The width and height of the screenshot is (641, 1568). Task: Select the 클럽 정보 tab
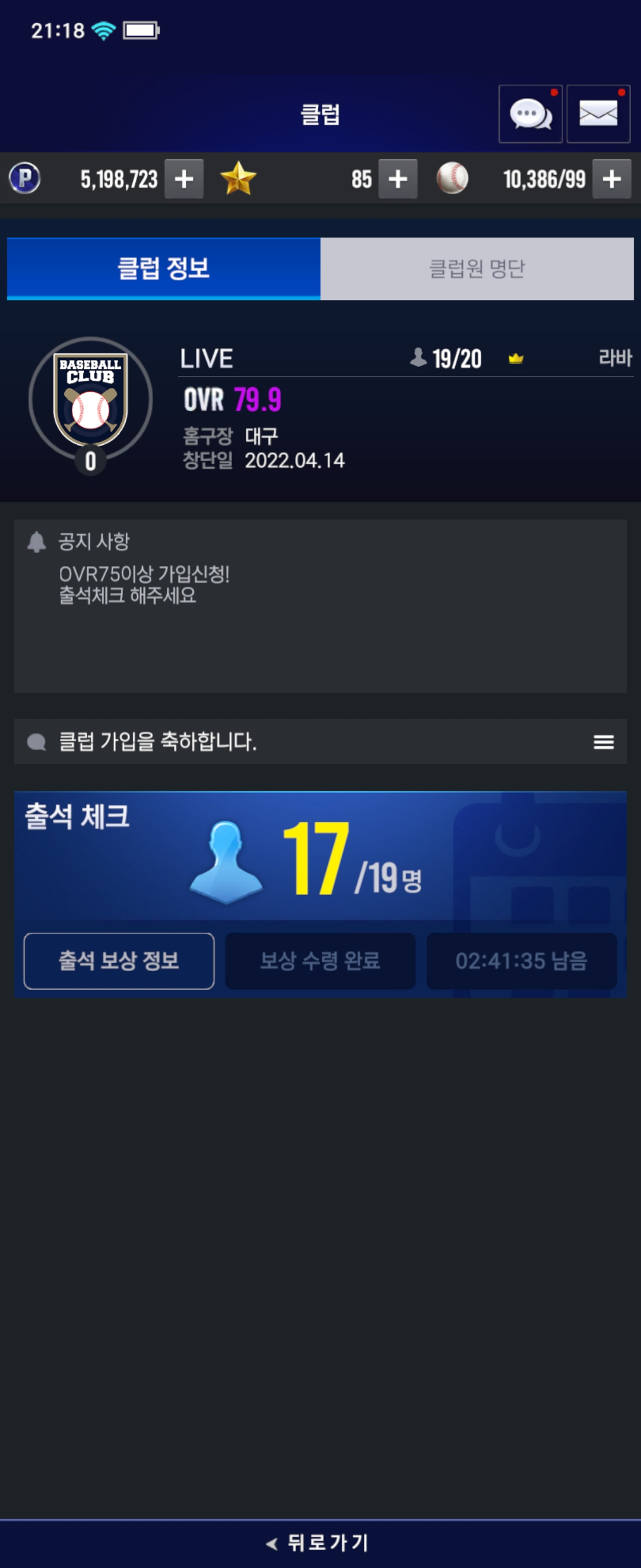click(x=164, y=268)
